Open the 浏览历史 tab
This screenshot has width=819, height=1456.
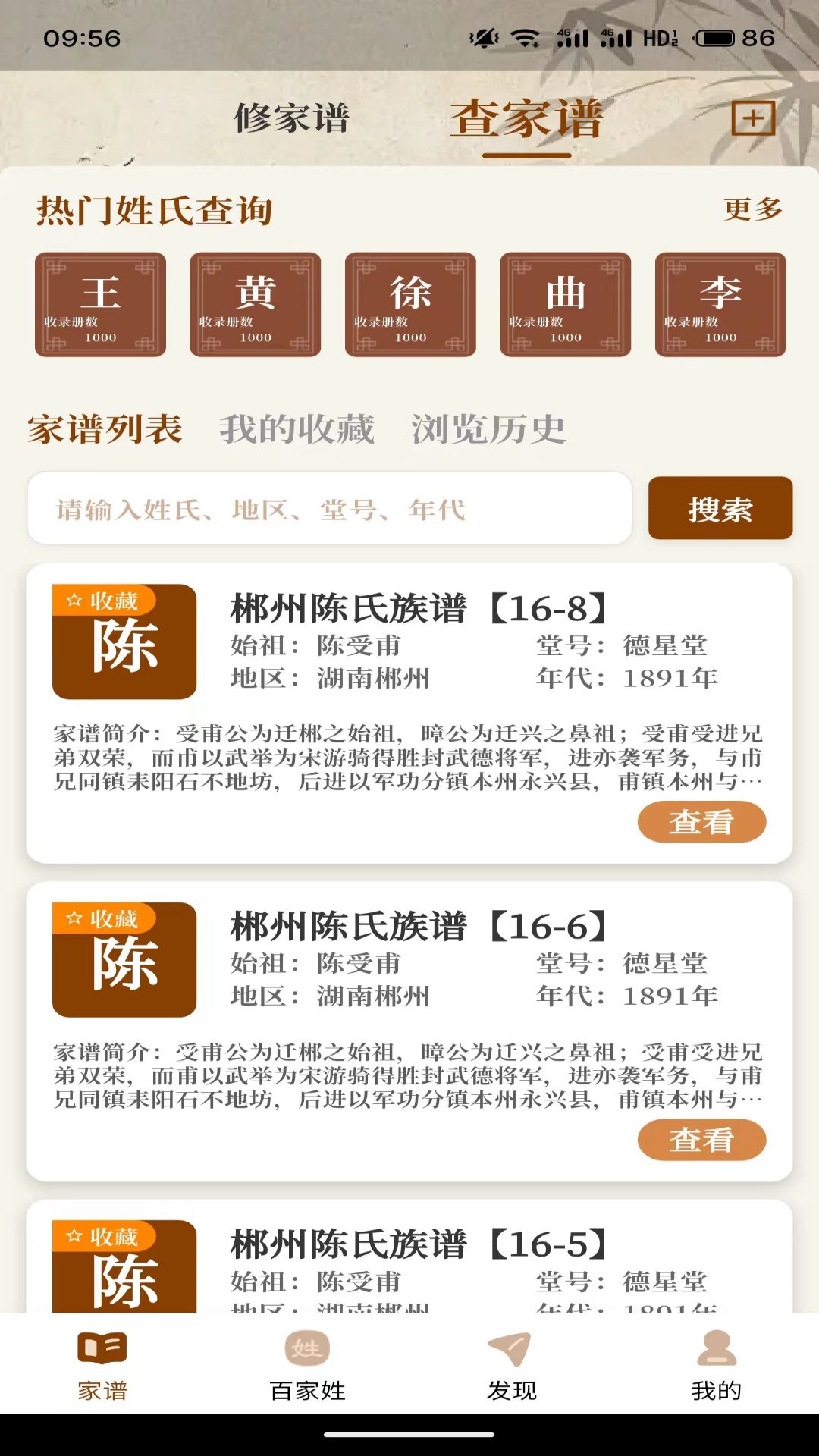(x=488, y=428)
